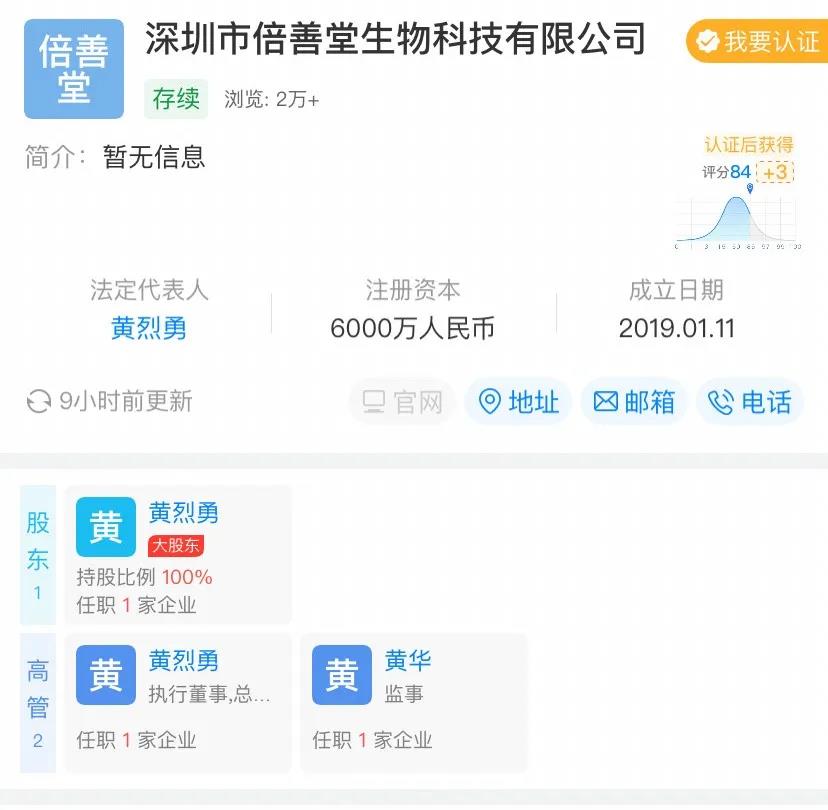Viewport: 828px width, 810px height.
Task: Tap the 官网 website button
Action: [x=403, y=402]
